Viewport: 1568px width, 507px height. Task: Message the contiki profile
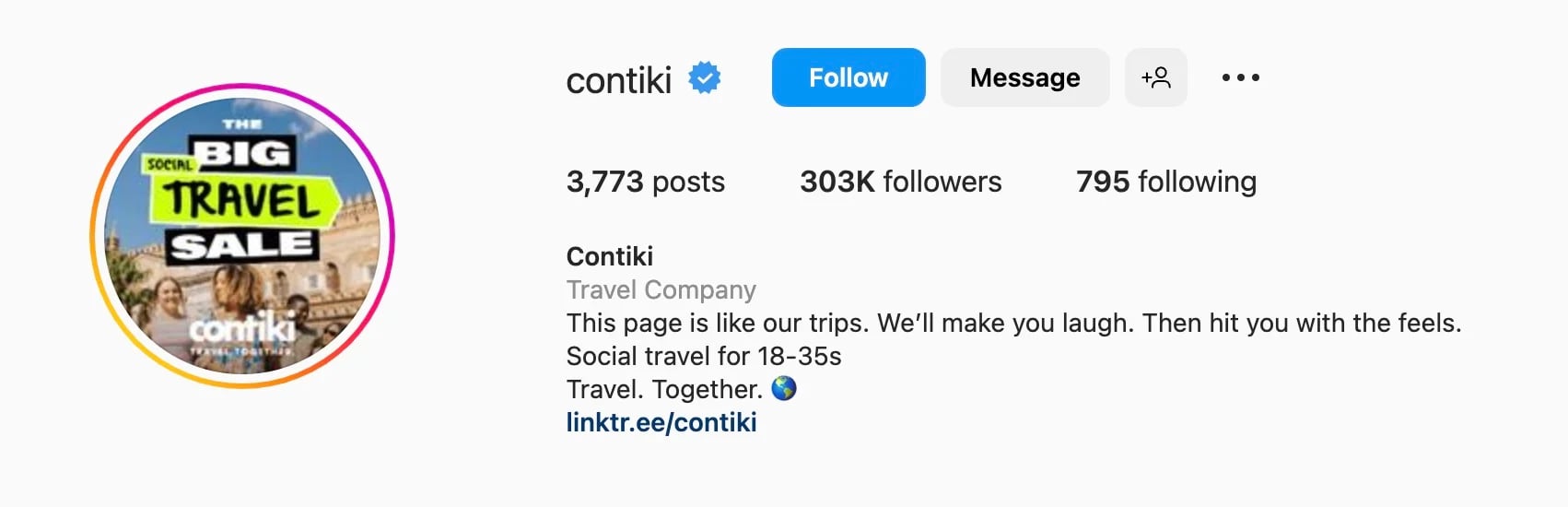pos(1024,77)
